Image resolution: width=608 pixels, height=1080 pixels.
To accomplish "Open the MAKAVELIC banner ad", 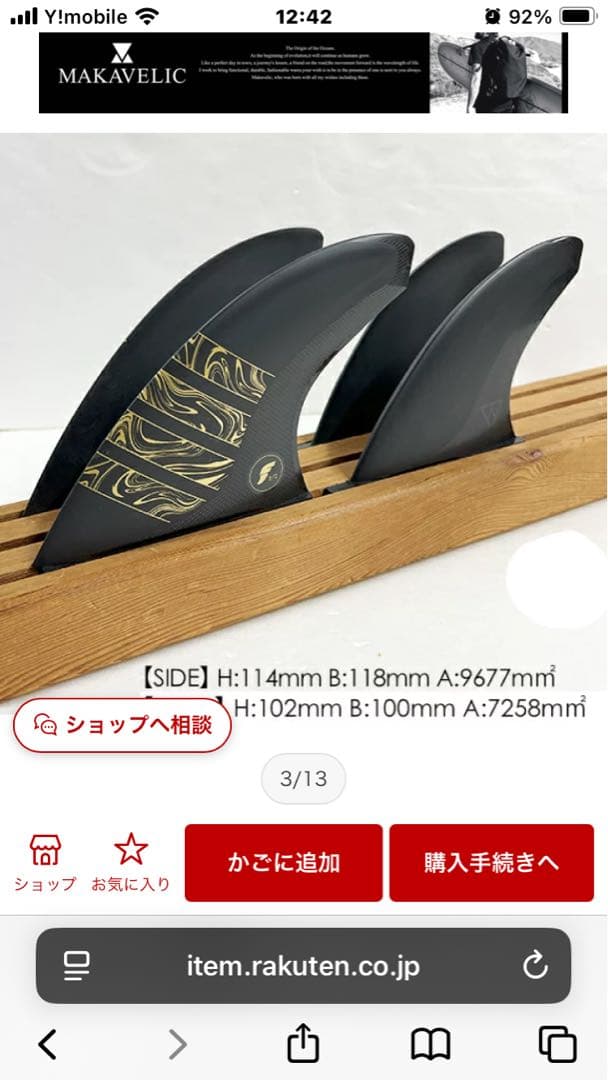I will click(303, 73).
